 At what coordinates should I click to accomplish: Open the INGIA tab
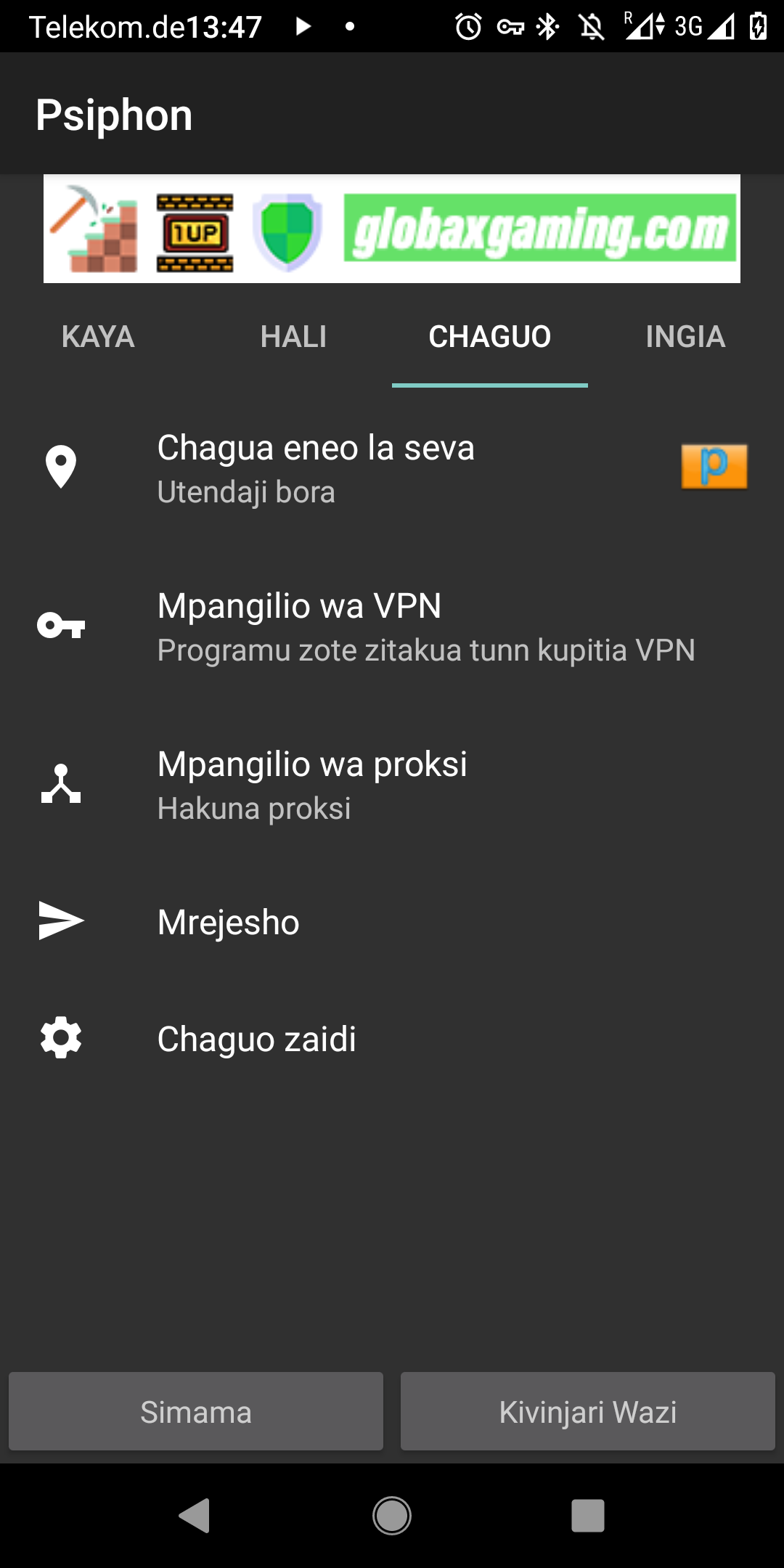(685, 337)
